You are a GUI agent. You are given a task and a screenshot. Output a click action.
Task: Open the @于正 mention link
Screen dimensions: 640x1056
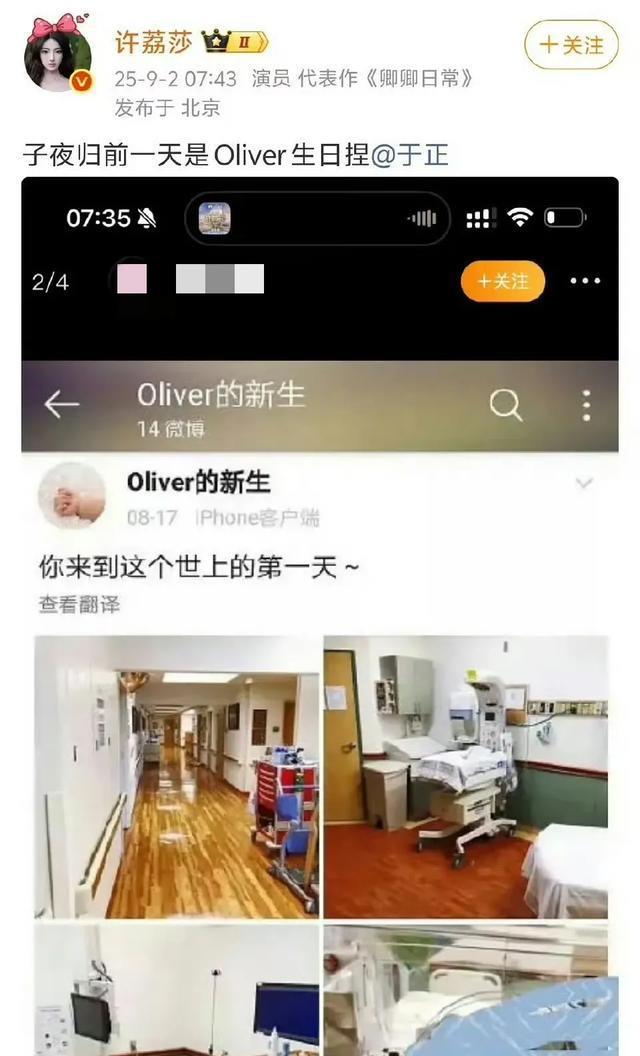411,156
